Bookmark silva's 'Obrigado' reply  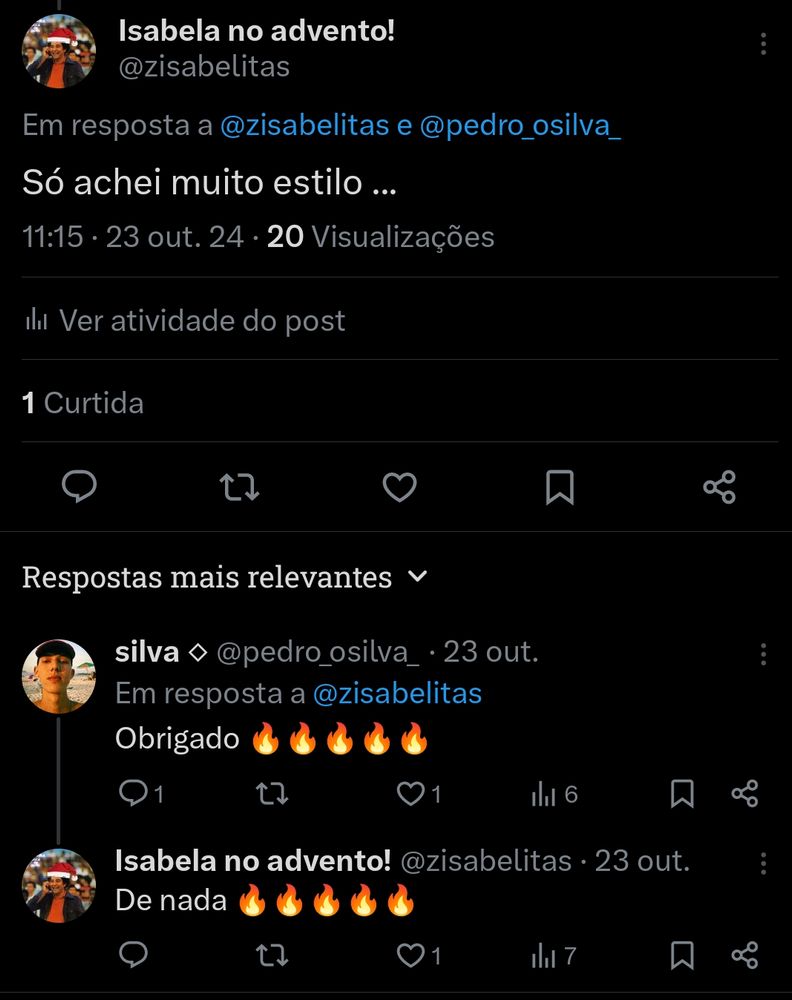pyautogui.click(x=682, y=794)
